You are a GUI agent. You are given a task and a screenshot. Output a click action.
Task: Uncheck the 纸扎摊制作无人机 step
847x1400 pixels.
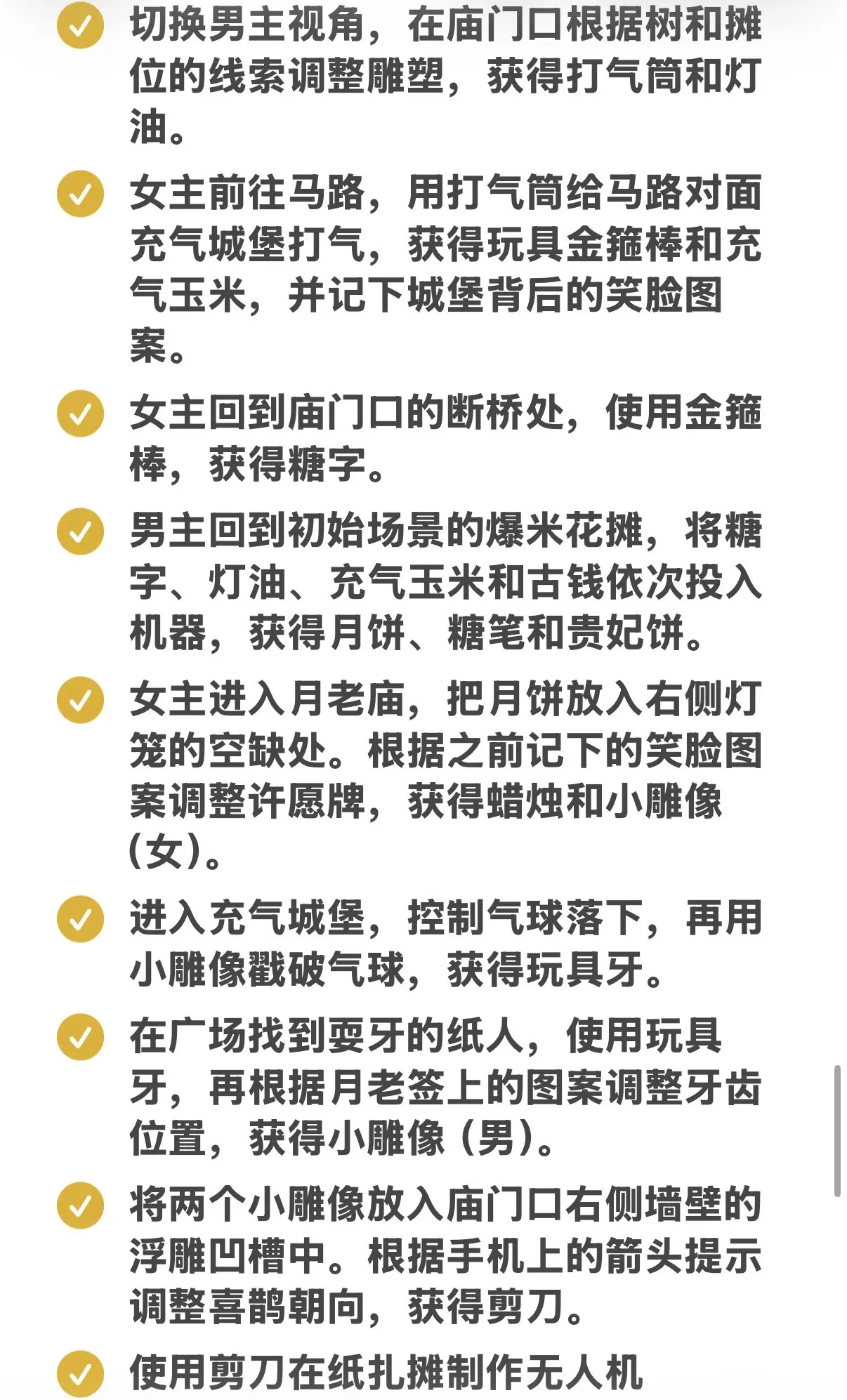(x=80, y=1374)
